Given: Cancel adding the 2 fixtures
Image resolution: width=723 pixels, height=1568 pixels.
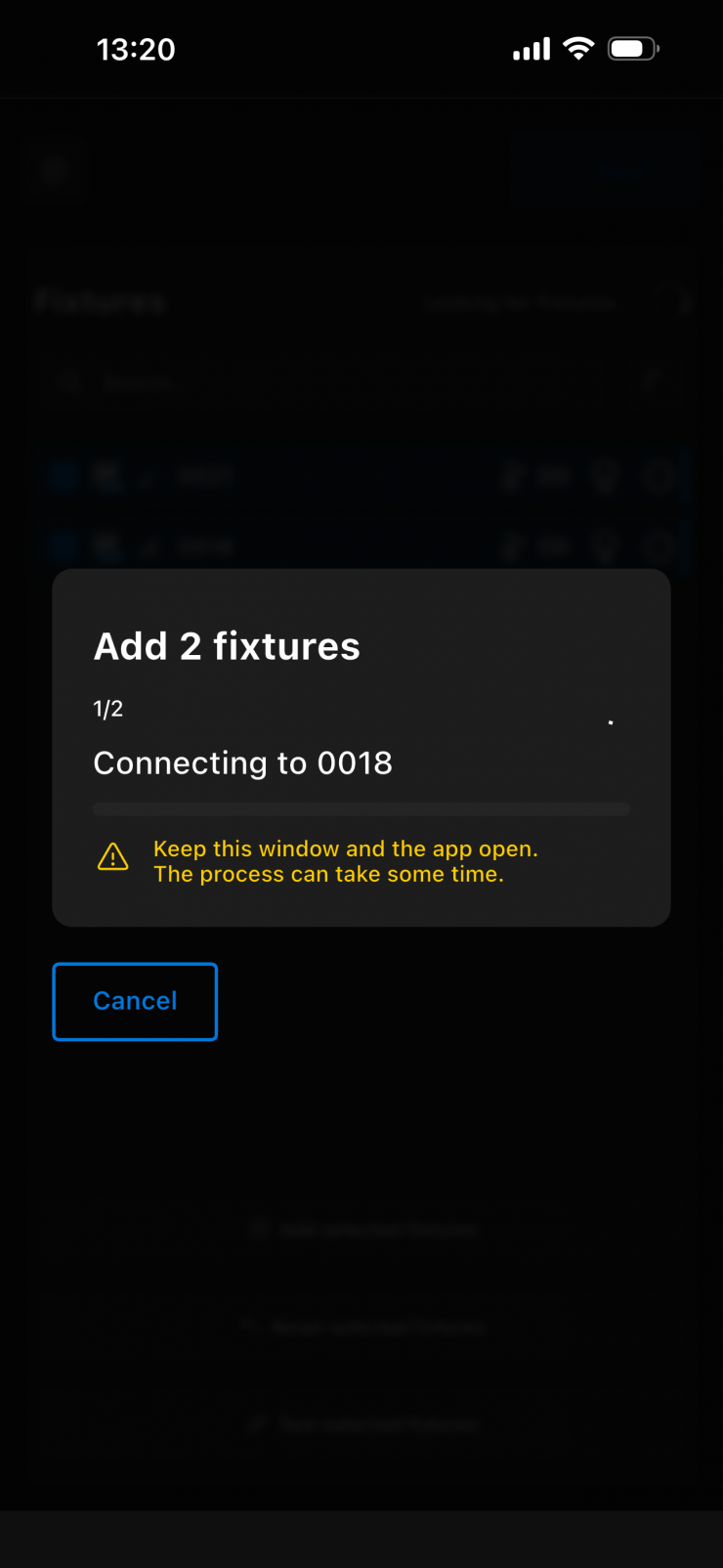Looking at the screenshot, I should (135, 1001).
